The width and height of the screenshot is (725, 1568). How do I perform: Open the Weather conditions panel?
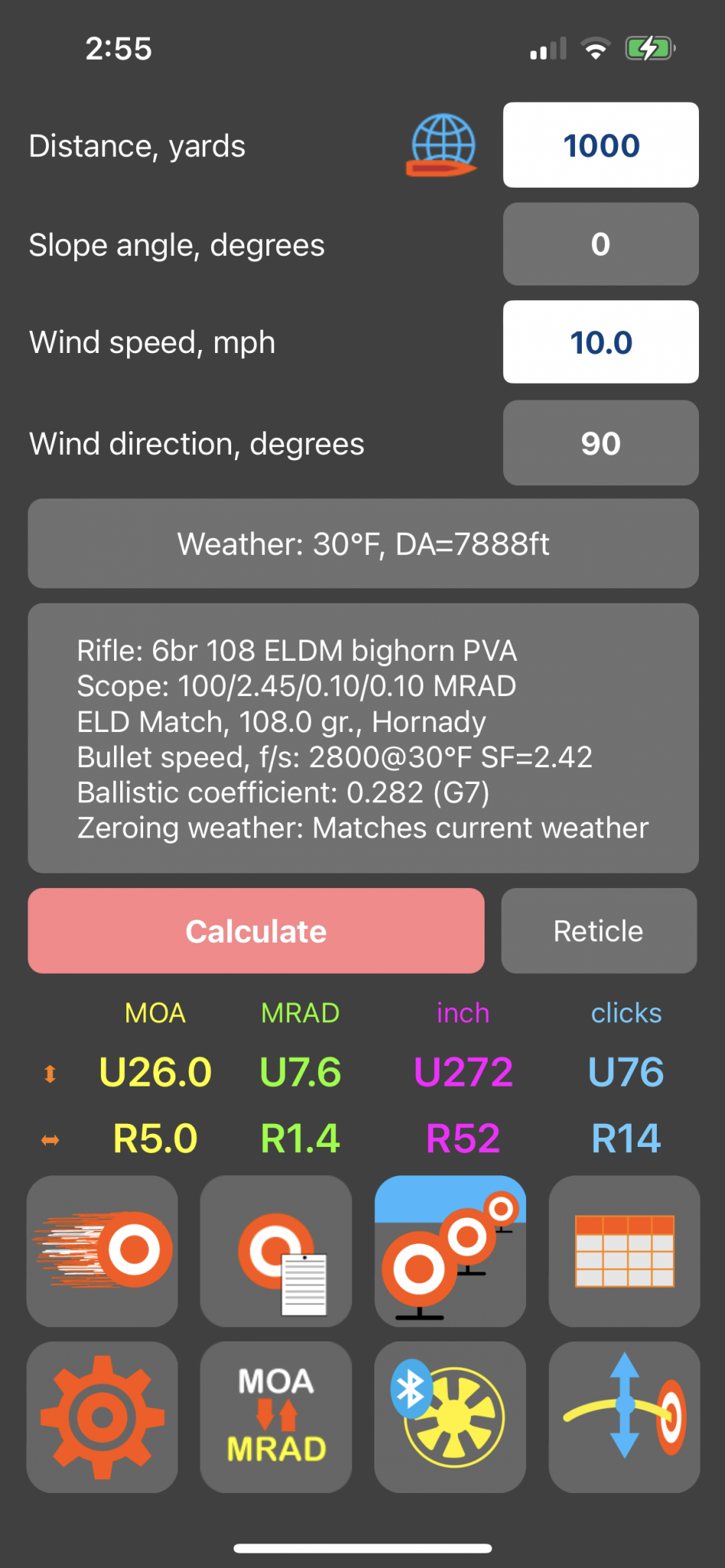(x=363, y=544)
